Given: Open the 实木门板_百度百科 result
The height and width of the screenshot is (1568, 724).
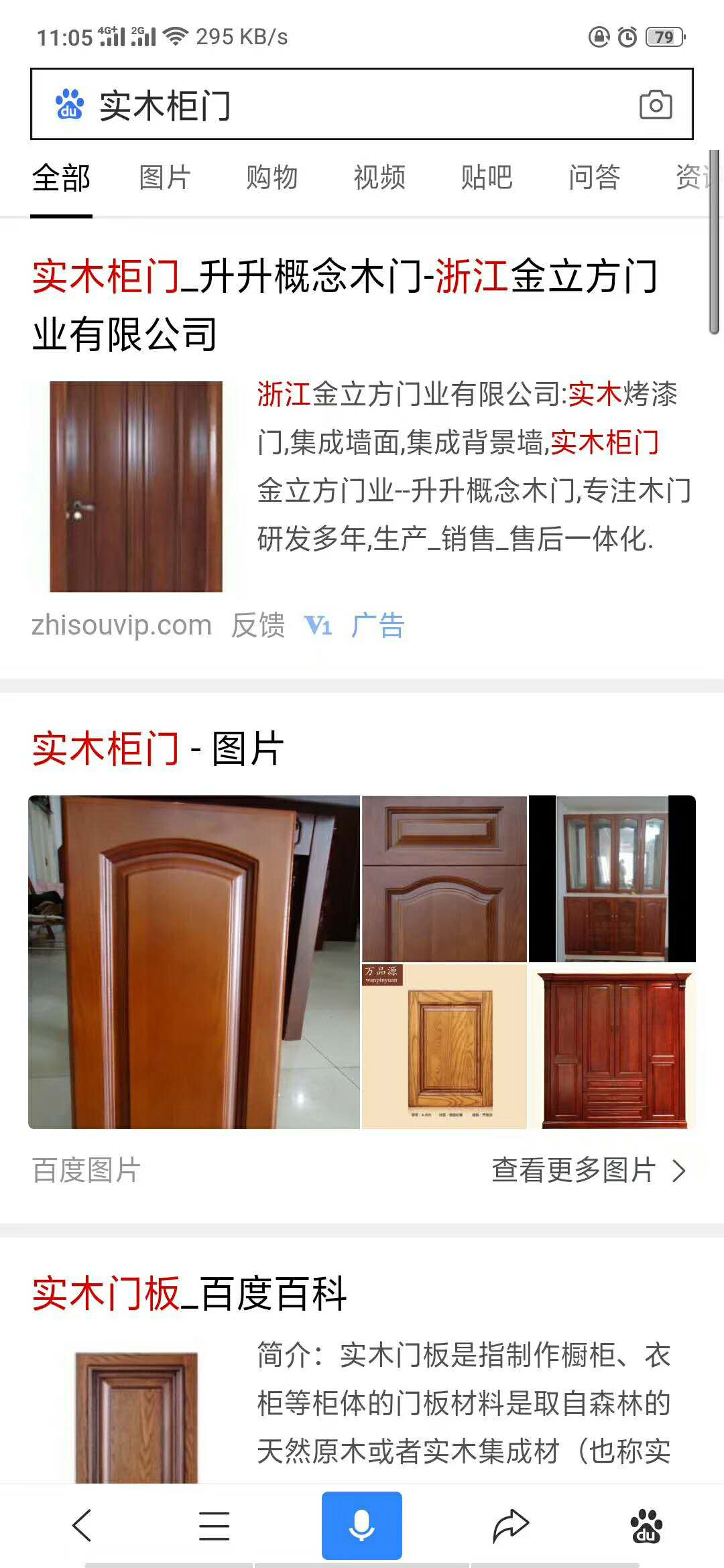Looking at the screenshot, I should pyautogui.click(x=190, y=1293).
